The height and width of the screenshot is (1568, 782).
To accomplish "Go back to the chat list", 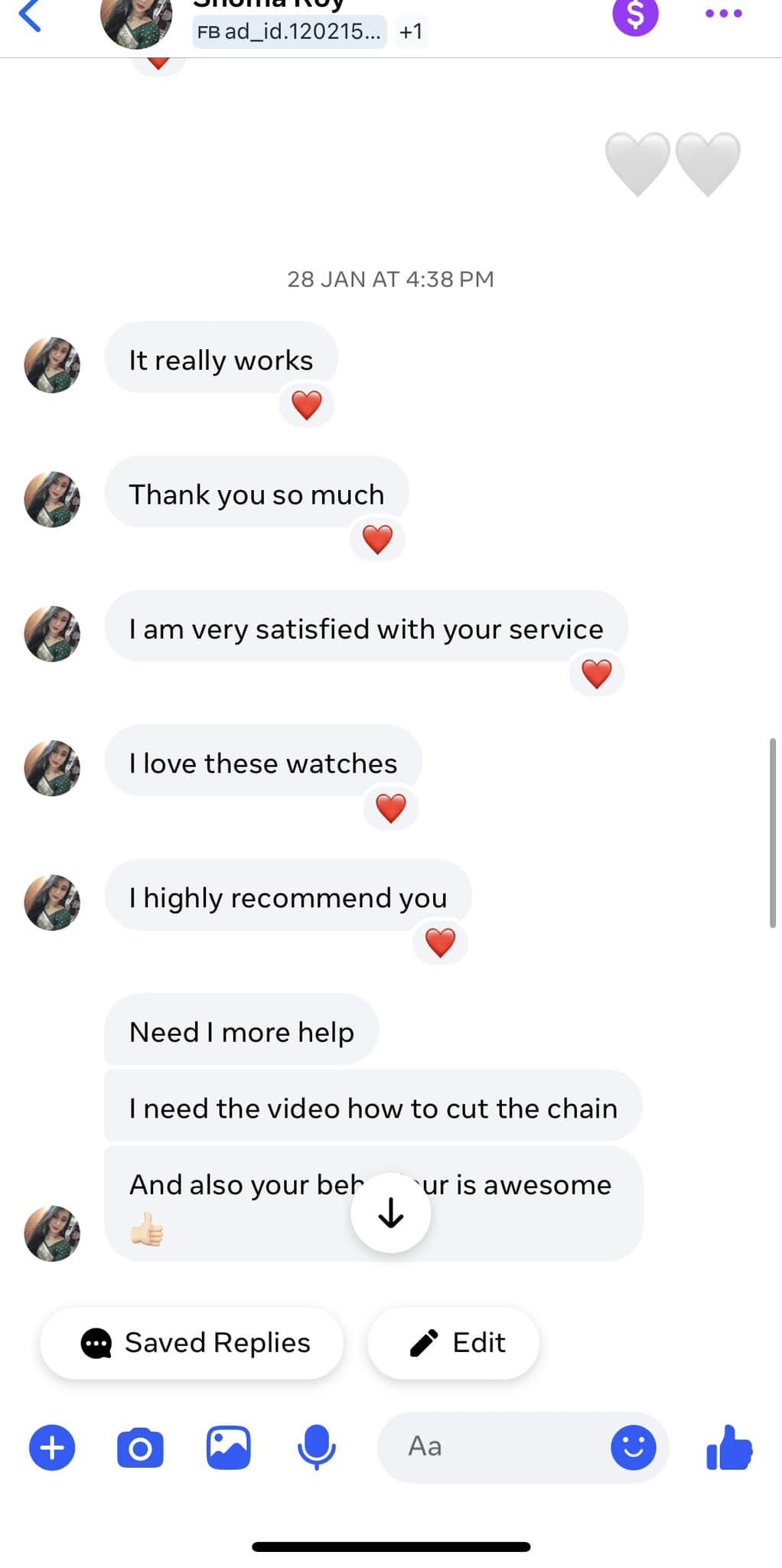I will (x=29, y=15).
